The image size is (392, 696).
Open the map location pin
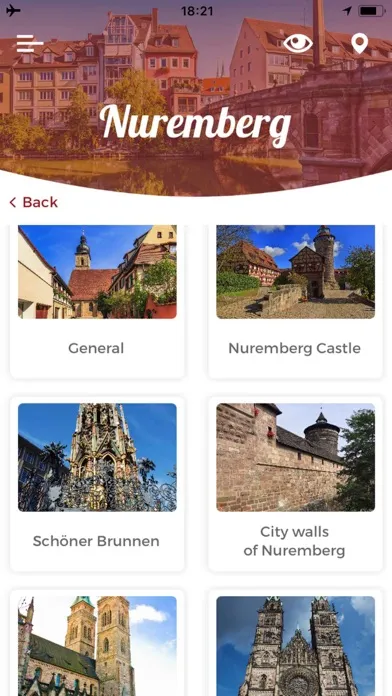click(x=359, y=44)
